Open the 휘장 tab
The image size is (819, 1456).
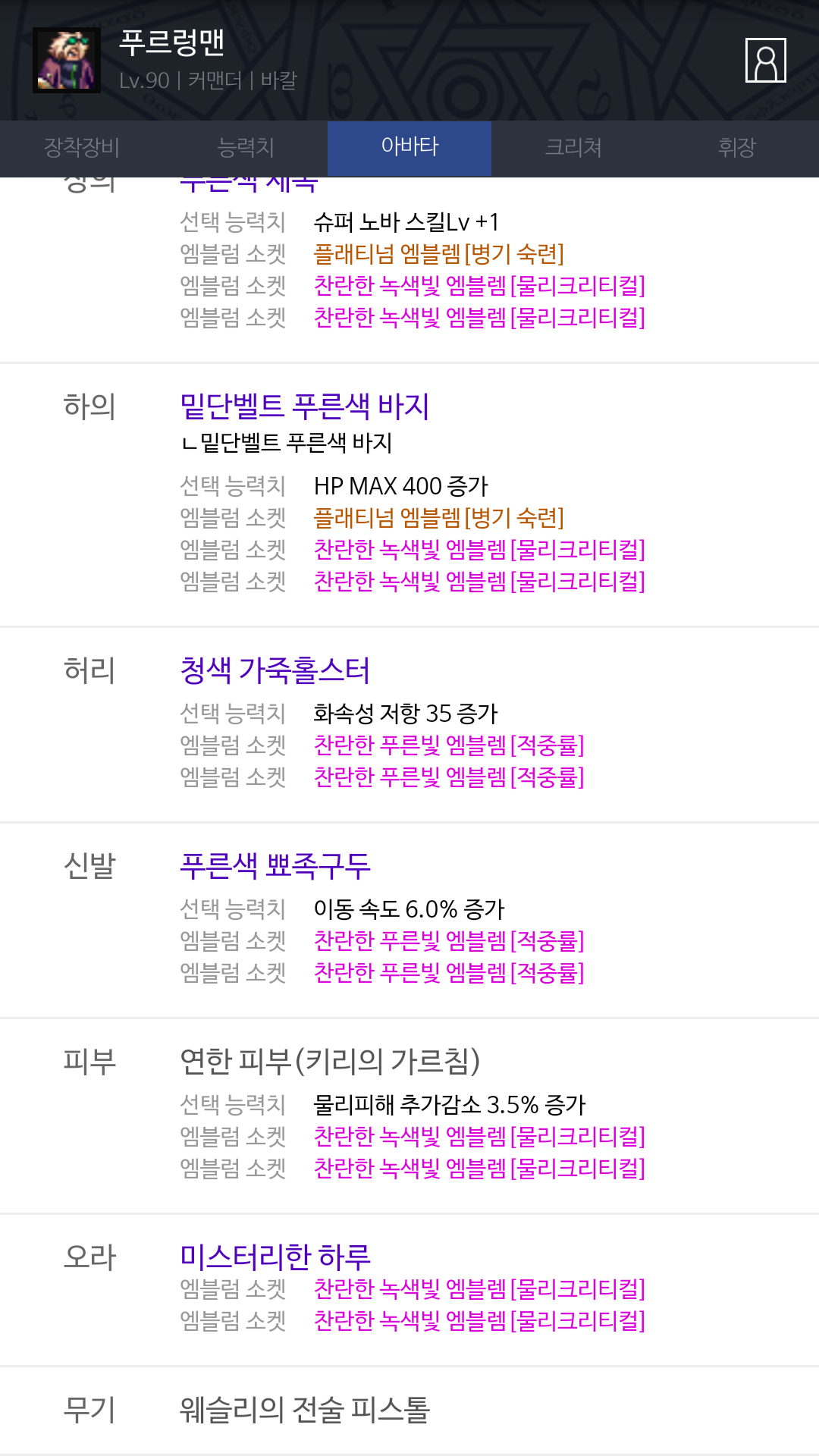pos(736,147)
